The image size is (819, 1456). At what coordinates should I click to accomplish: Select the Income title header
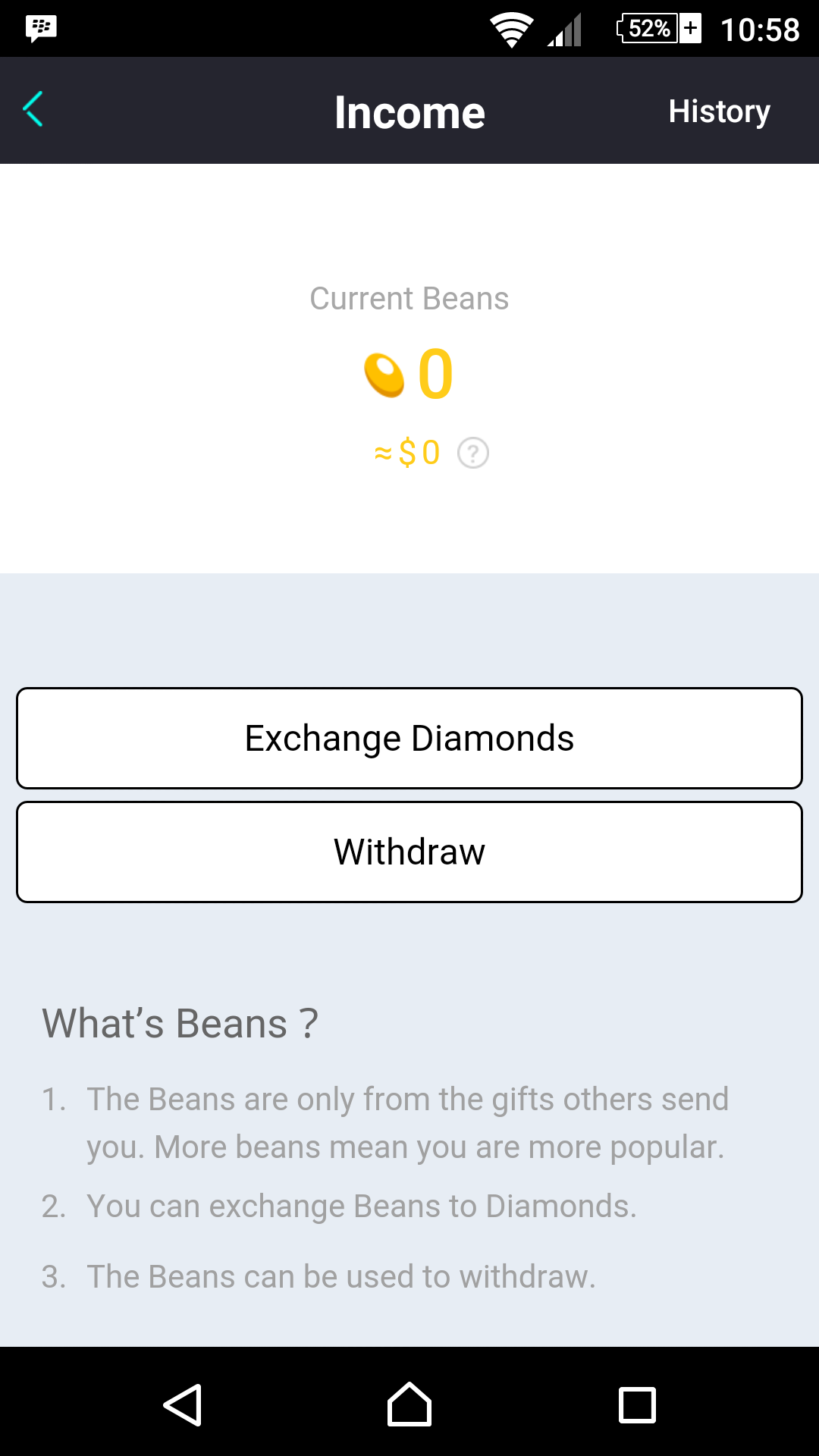click(x=409, y=111)
